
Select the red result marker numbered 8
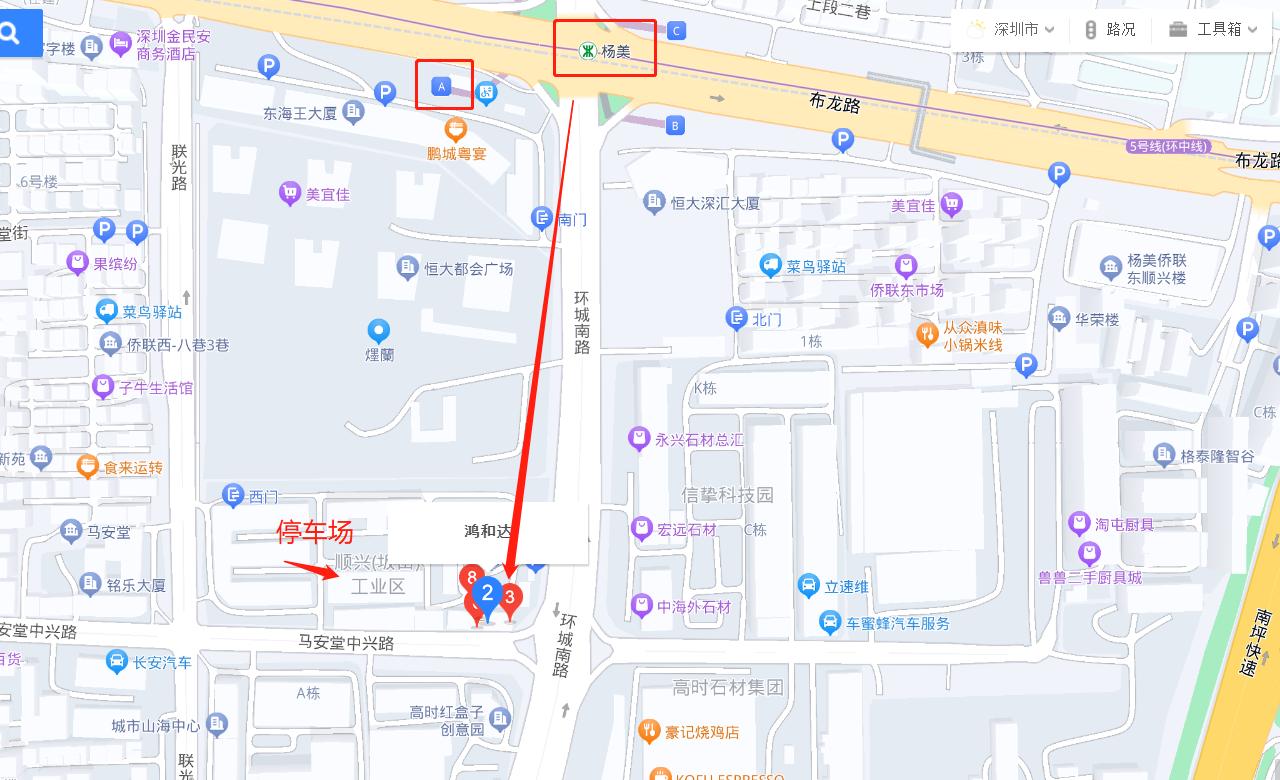(x=470, y=577)
